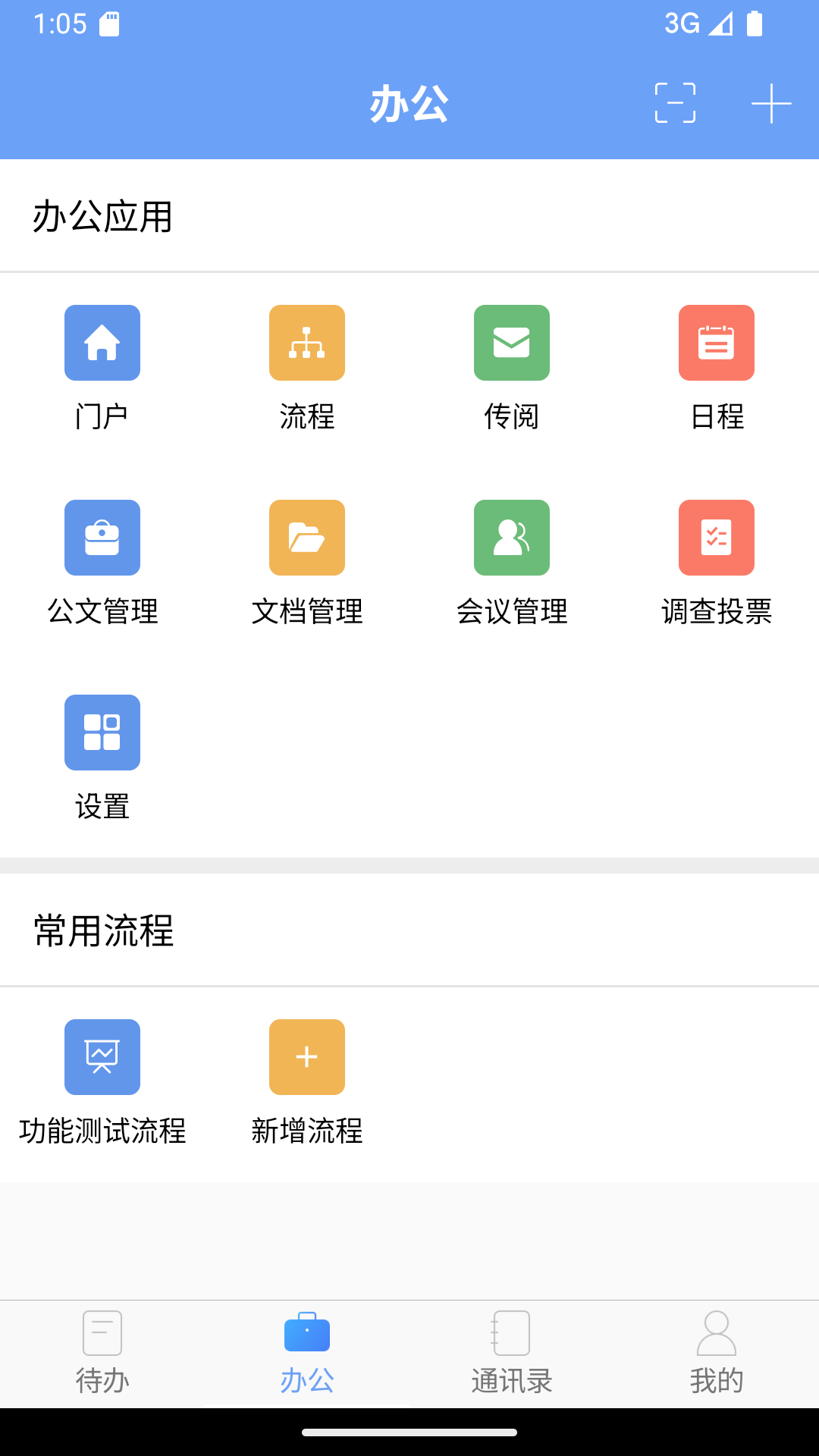Tap the 常用流程 section header

pyautogui.click(x=102, y=931)
